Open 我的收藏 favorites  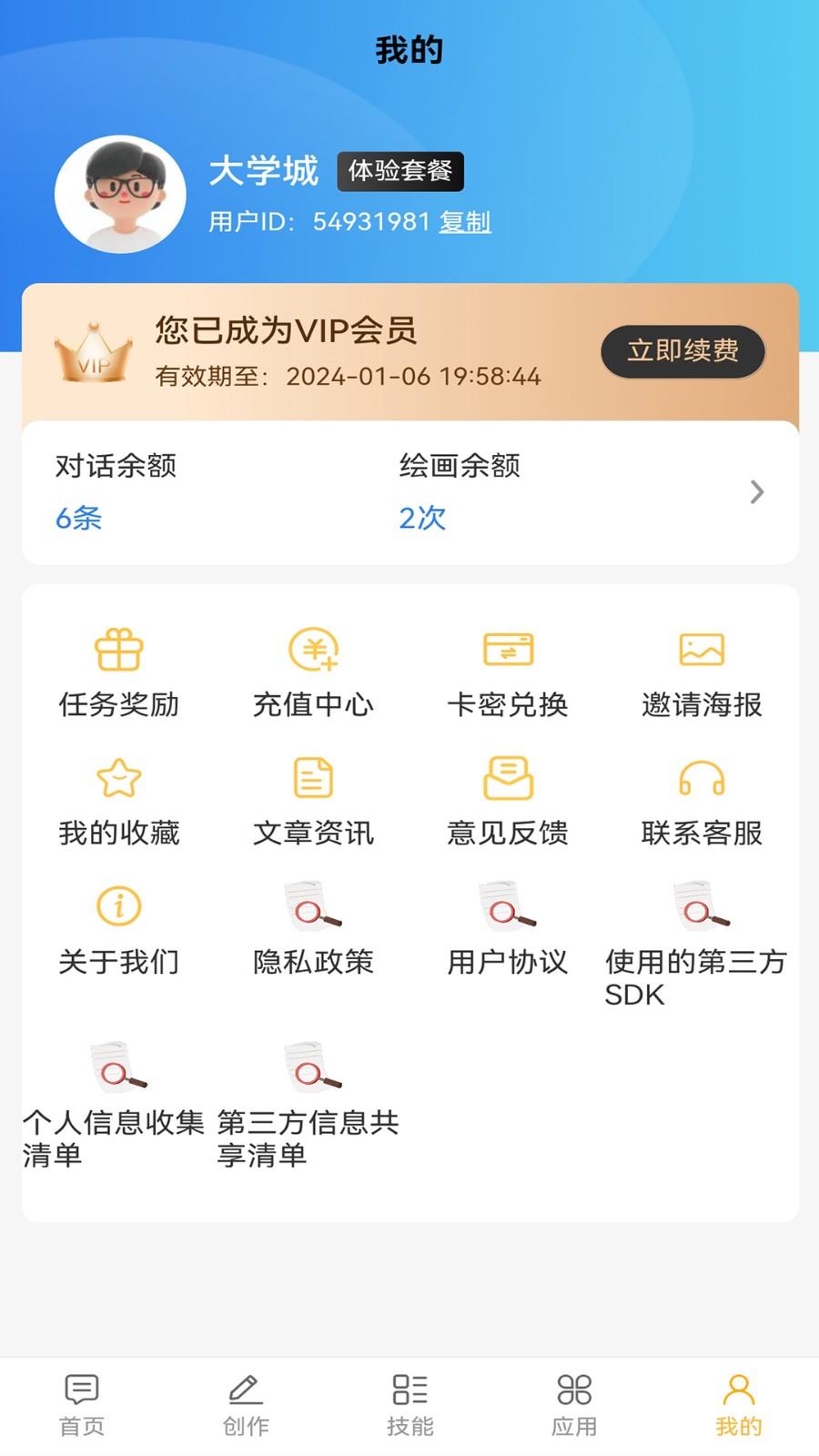click(118, 799)
